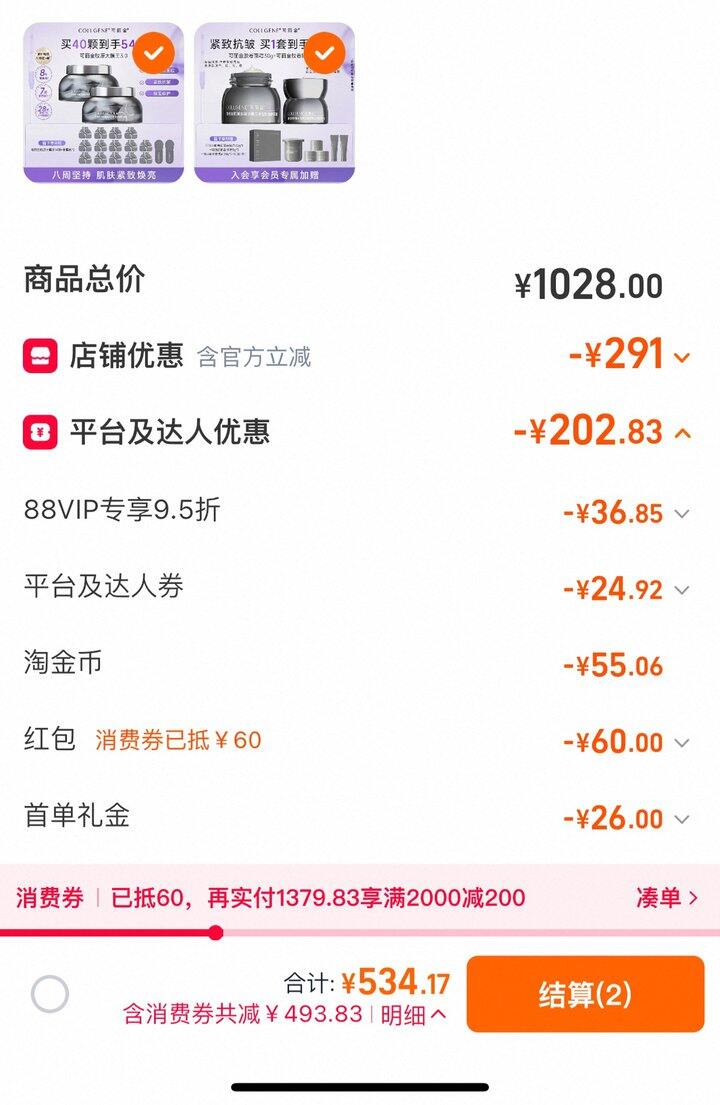Deselect the anti-wrinkle set product thumbnail
720x1105 pixels.
click(324, 51)
